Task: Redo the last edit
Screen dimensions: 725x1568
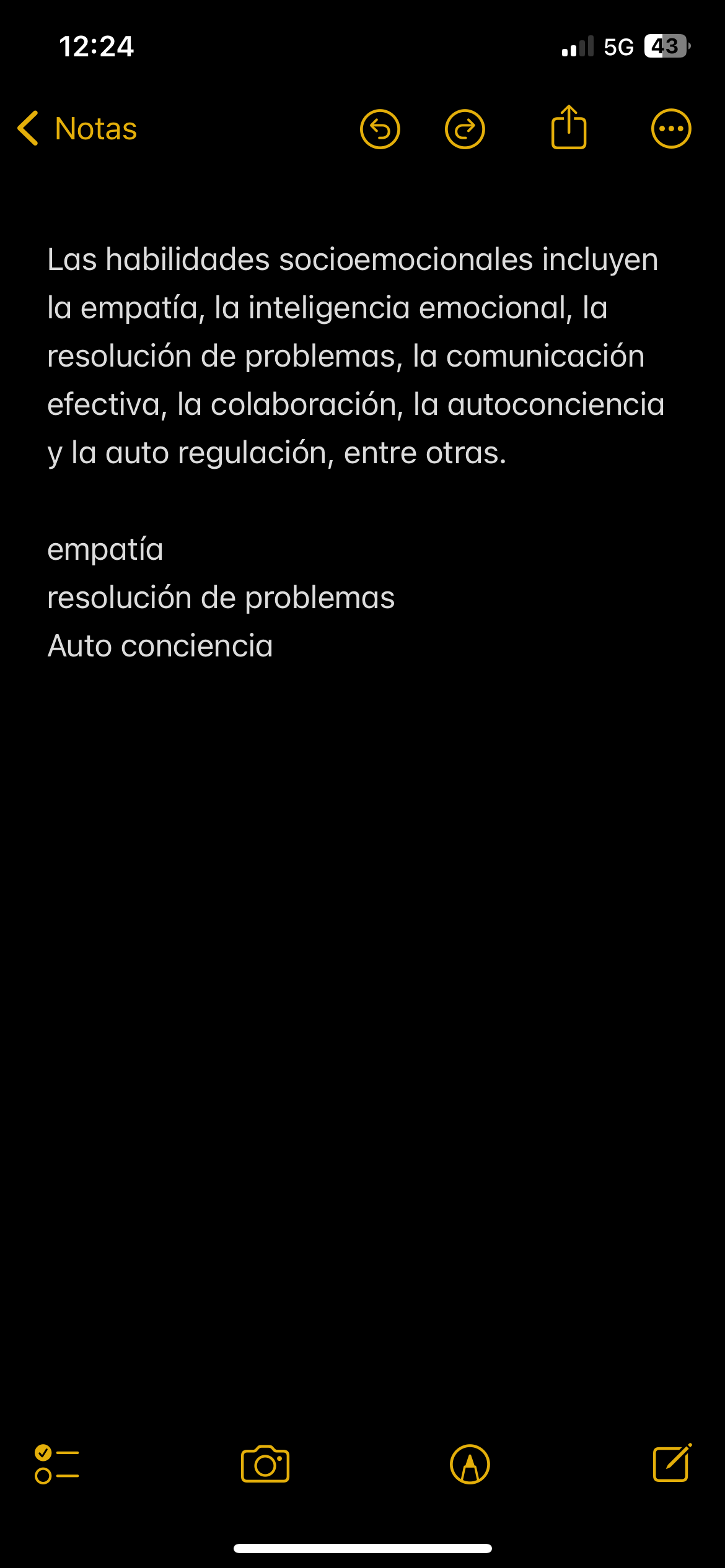Action: tap(465, 129)
